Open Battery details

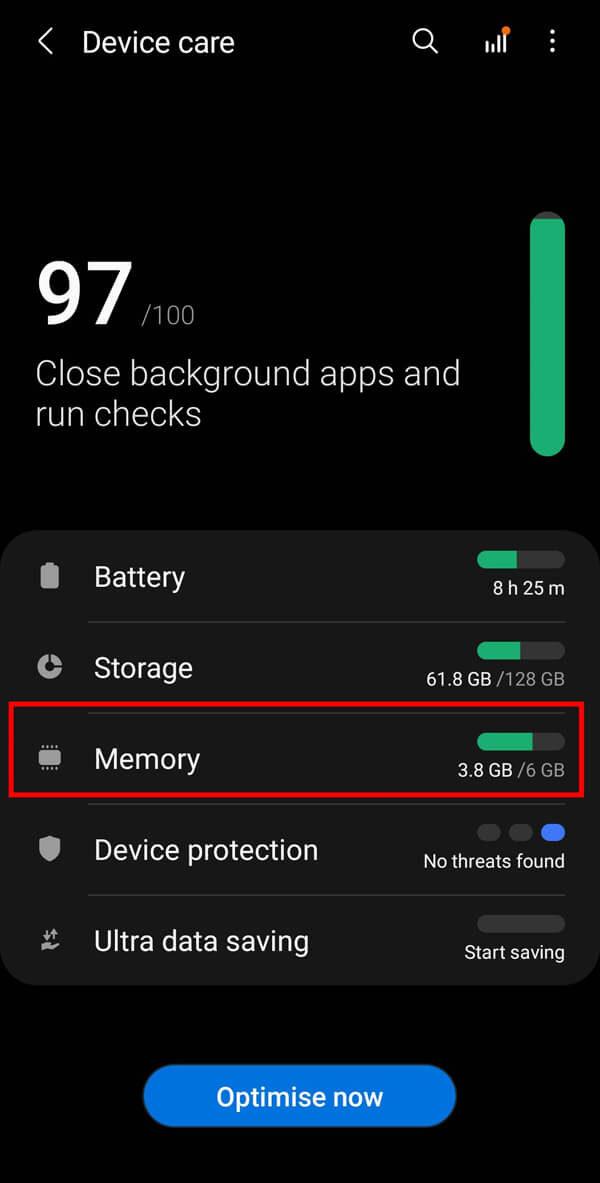pos(300,577)
